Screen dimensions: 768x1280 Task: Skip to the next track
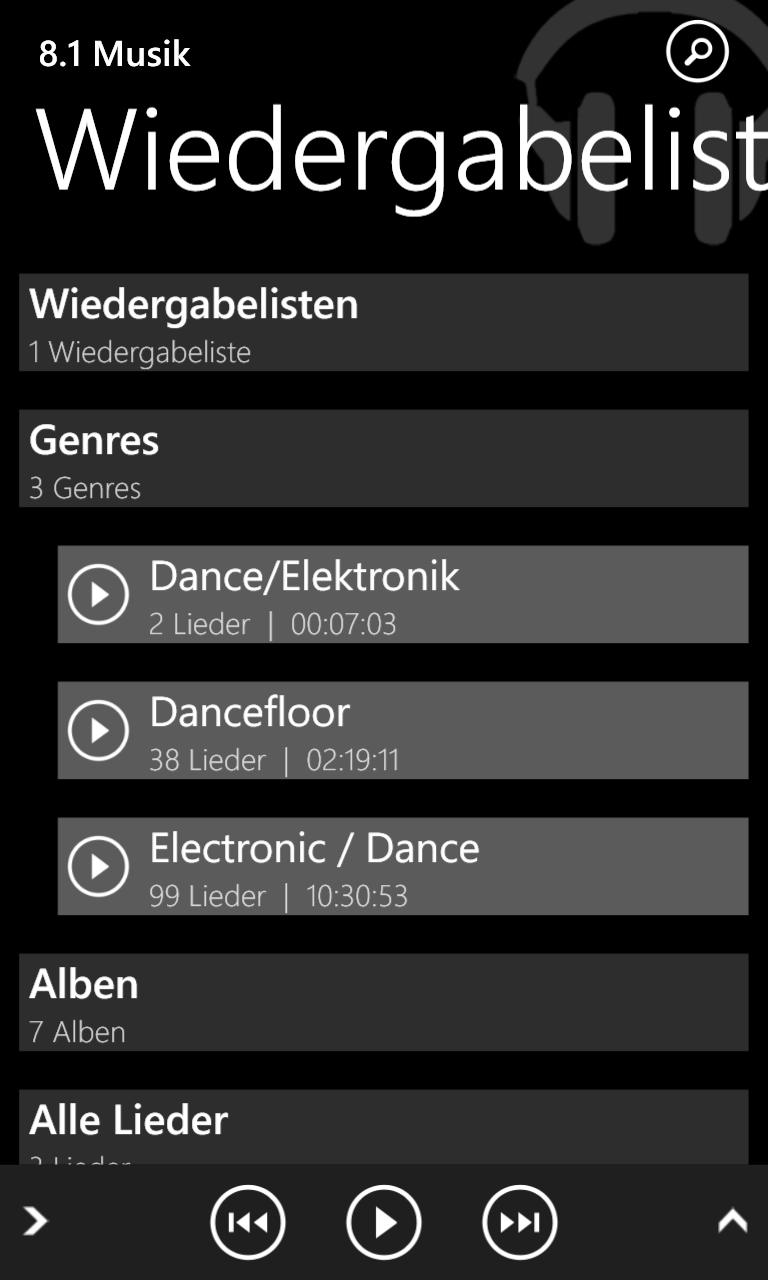[x=520, y=1222]
